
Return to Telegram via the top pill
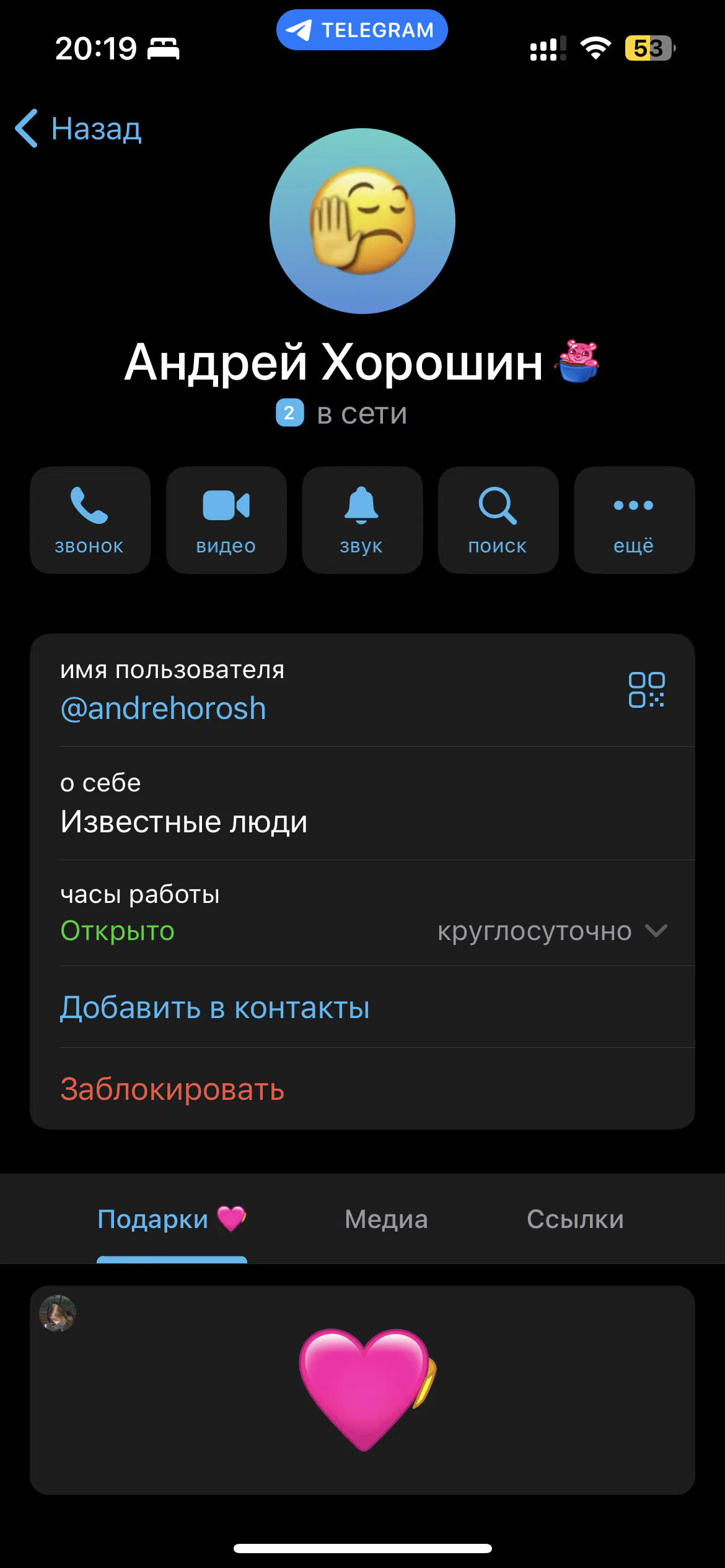point(362,30)
